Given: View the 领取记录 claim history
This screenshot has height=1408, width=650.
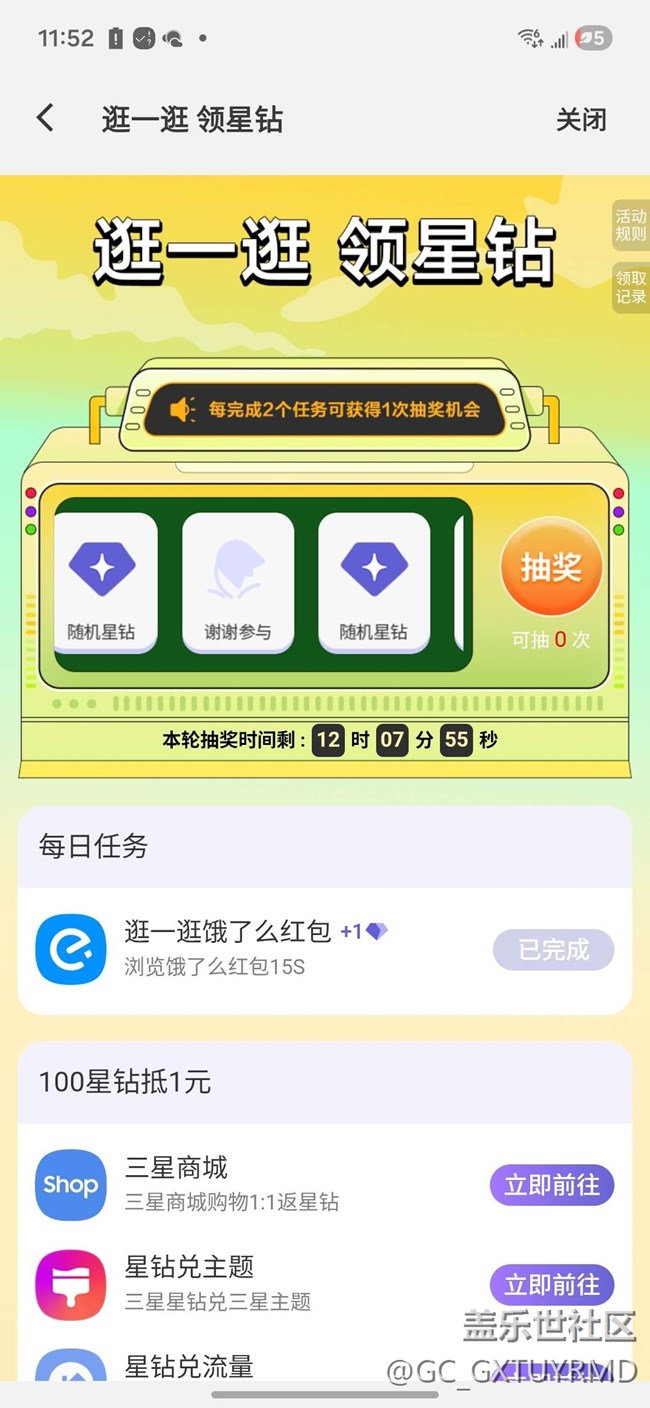Looking at the screenshot, I should click(630, 288).
